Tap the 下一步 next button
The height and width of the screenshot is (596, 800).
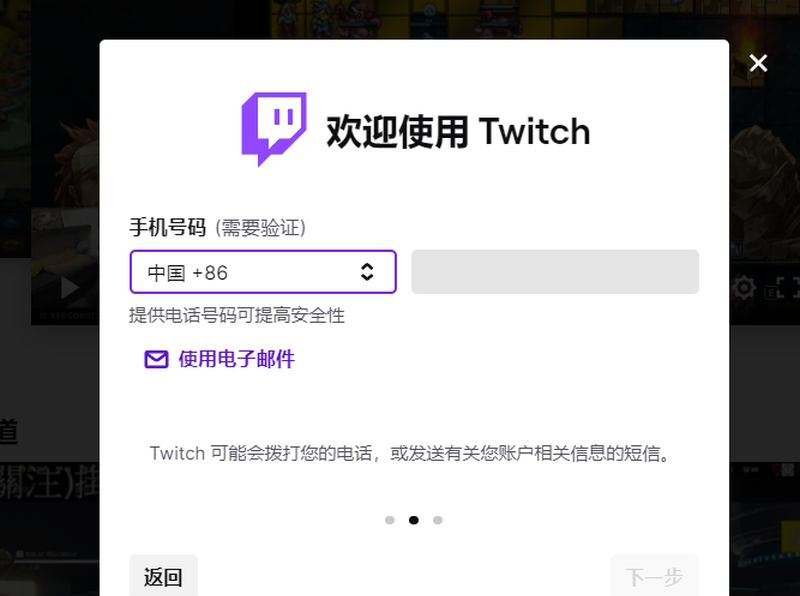click(x=654, y=576)
